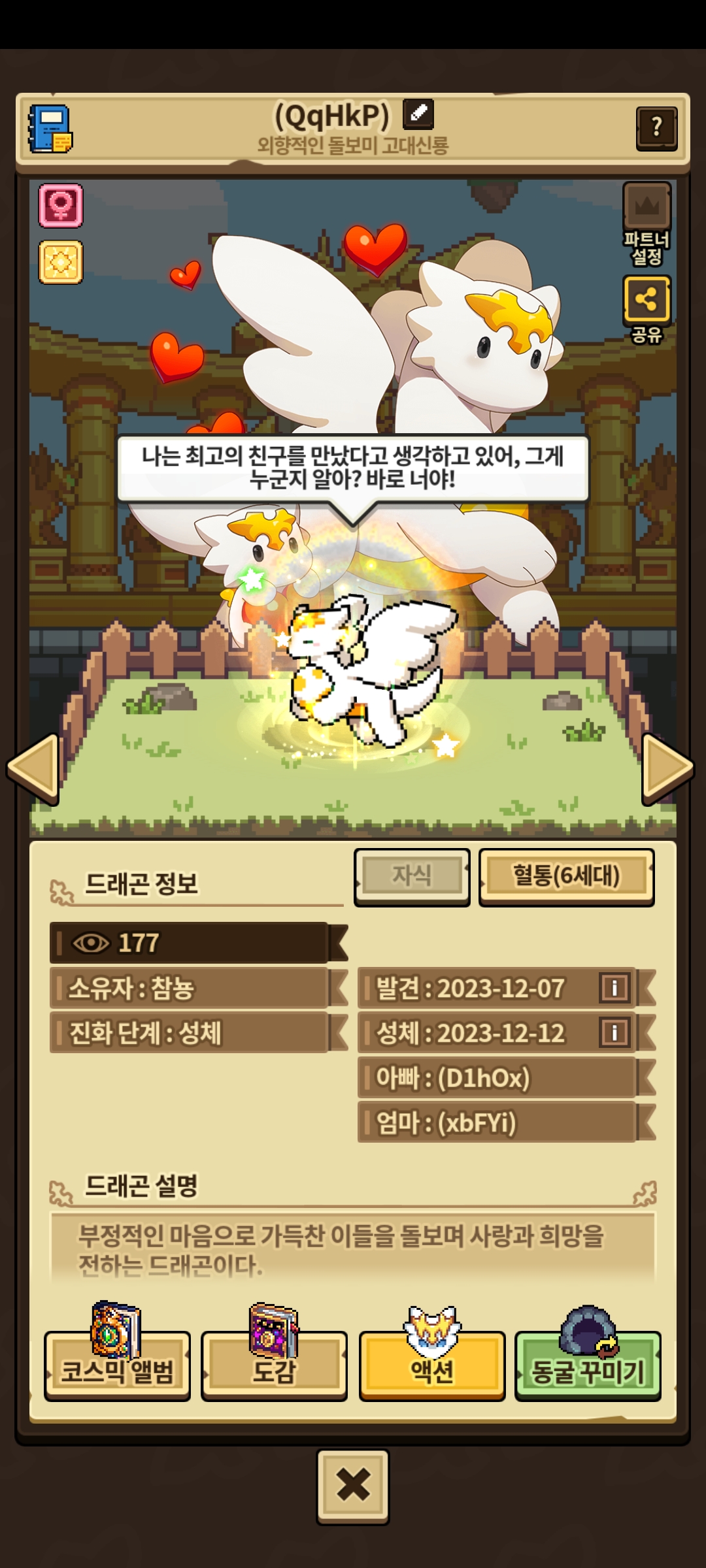Open 파트너 설정 crown button
706x1568 pixels.
(647, 224)
